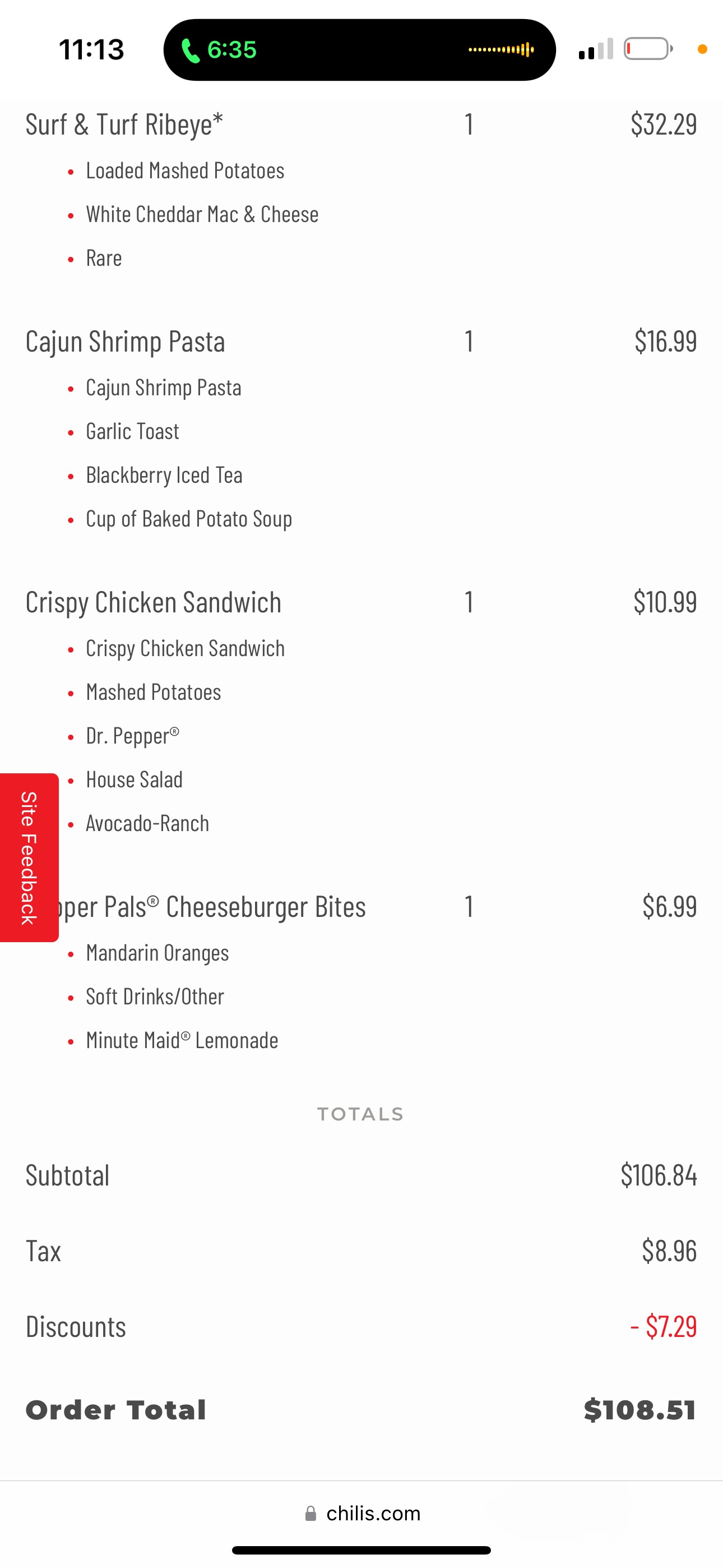The width and height of the screenshot is (723, 1568).
Task: Open the Site Feedback tab
Action: [29, 857]
